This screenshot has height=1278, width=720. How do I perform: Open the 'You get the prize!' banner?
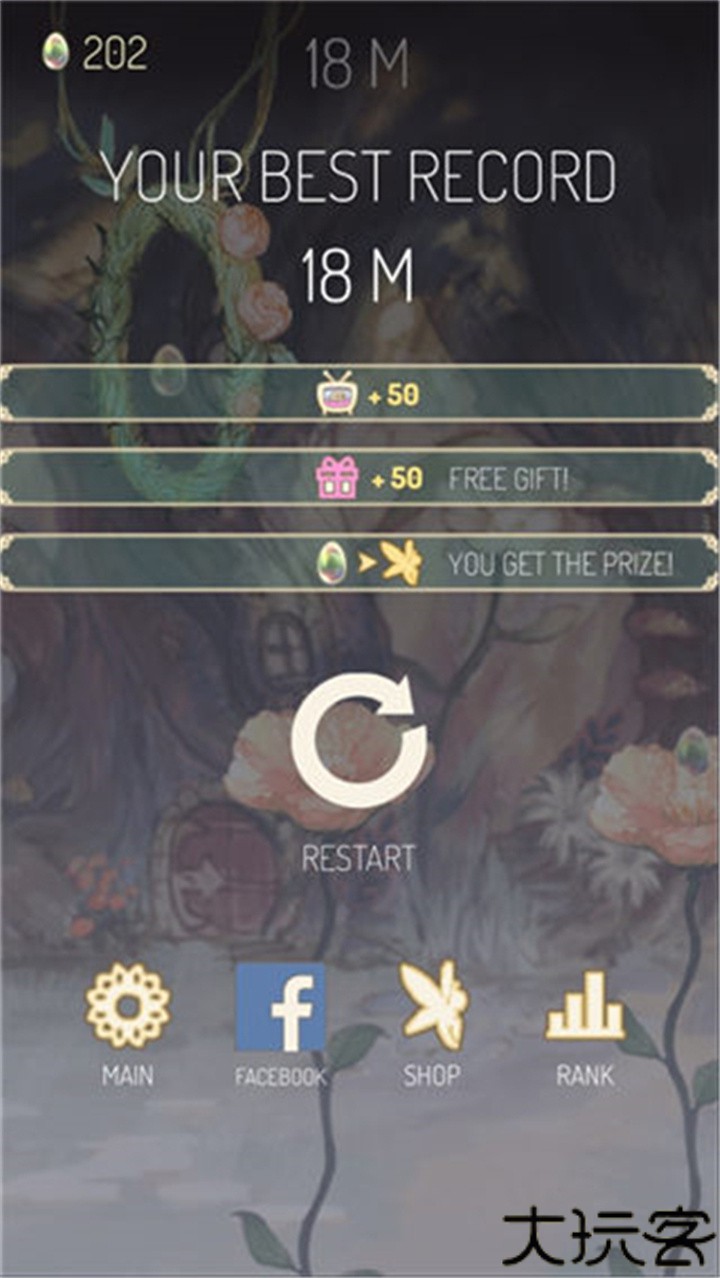click(x=360, y=563)
